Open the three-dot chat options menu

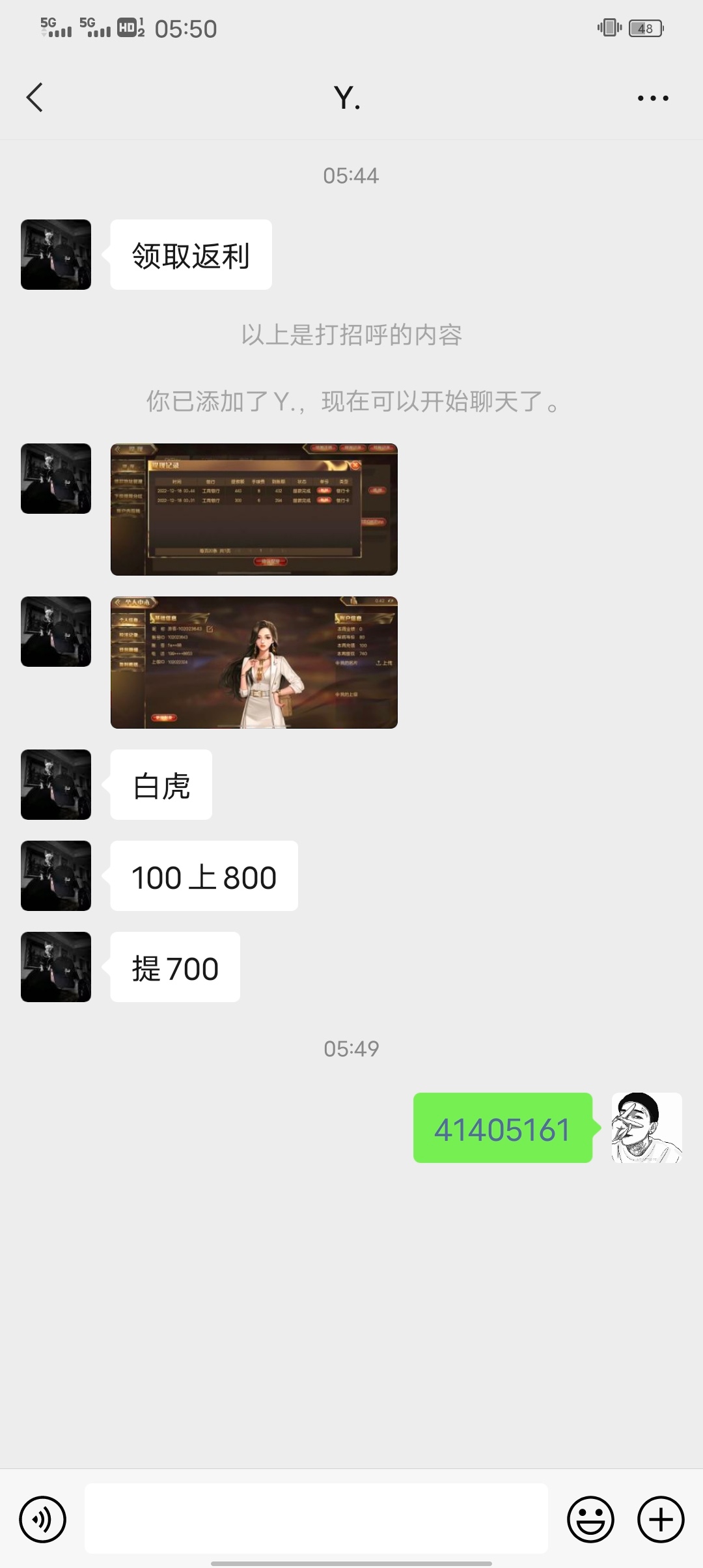click(652, 98)
